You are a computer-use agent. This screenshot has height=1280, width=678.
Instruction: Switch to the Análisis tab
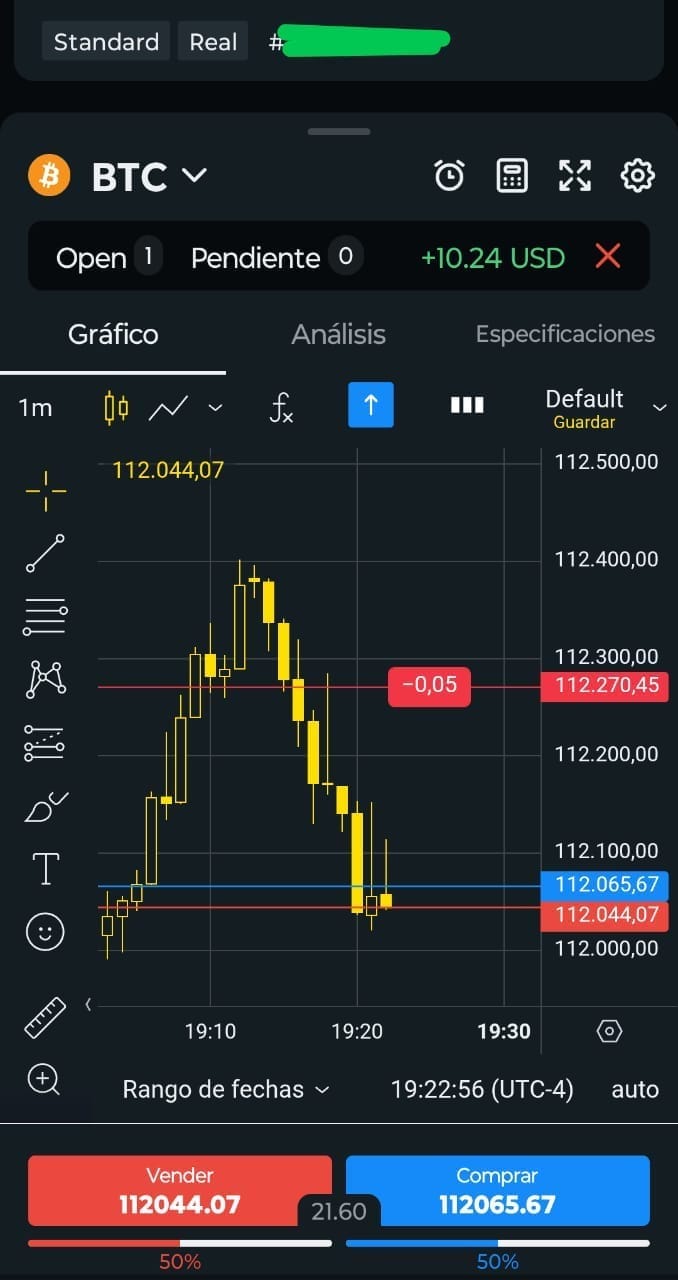click(x=338, y=334)
